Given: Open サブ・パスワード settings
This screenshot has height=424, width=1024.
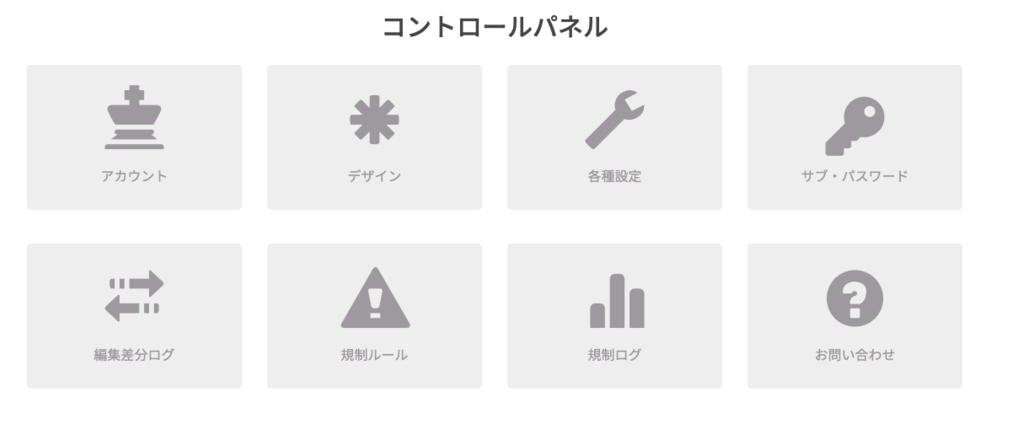Looking at the screenshot, I should pos(854,138).
